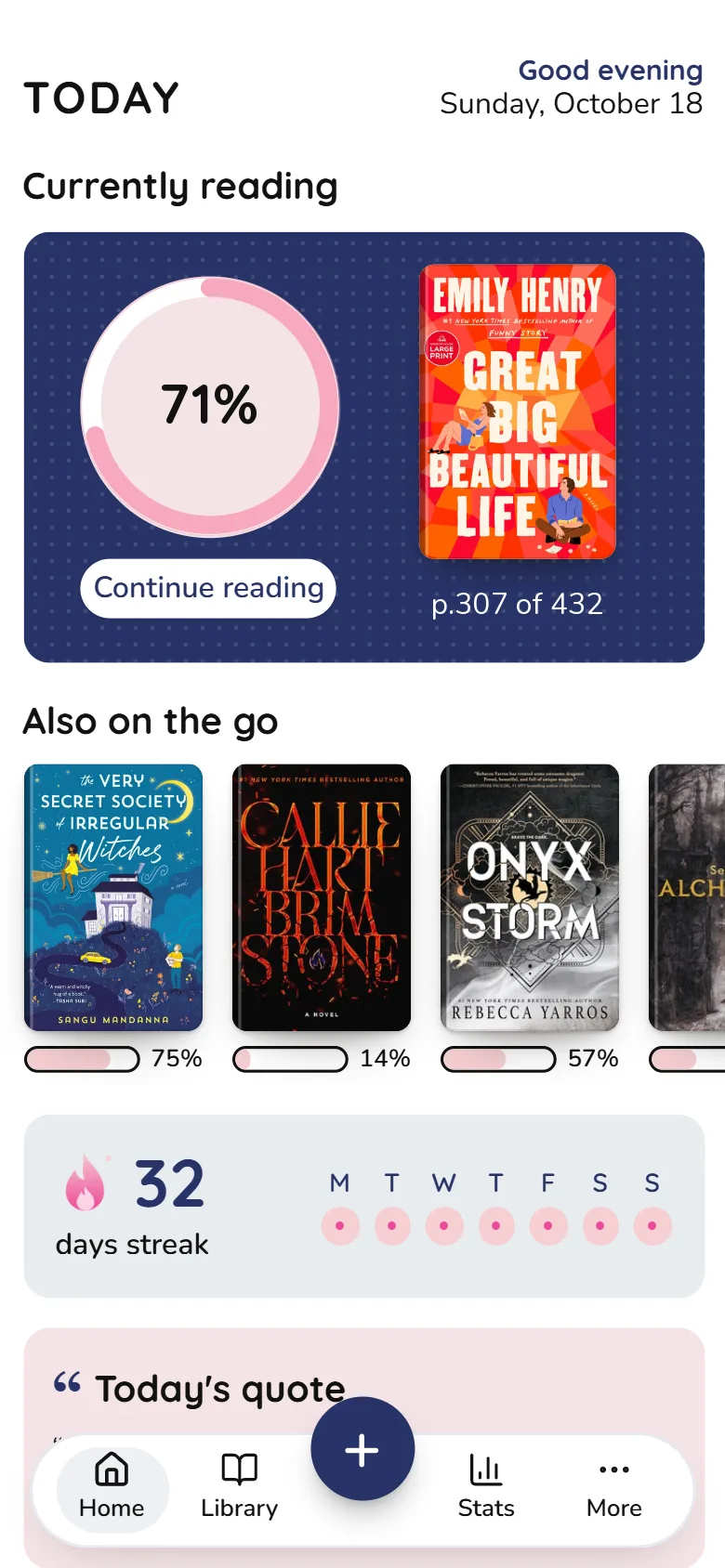Open the Great Big Beautiful Life cover
725x1568 pixels.
coord(518,412)
